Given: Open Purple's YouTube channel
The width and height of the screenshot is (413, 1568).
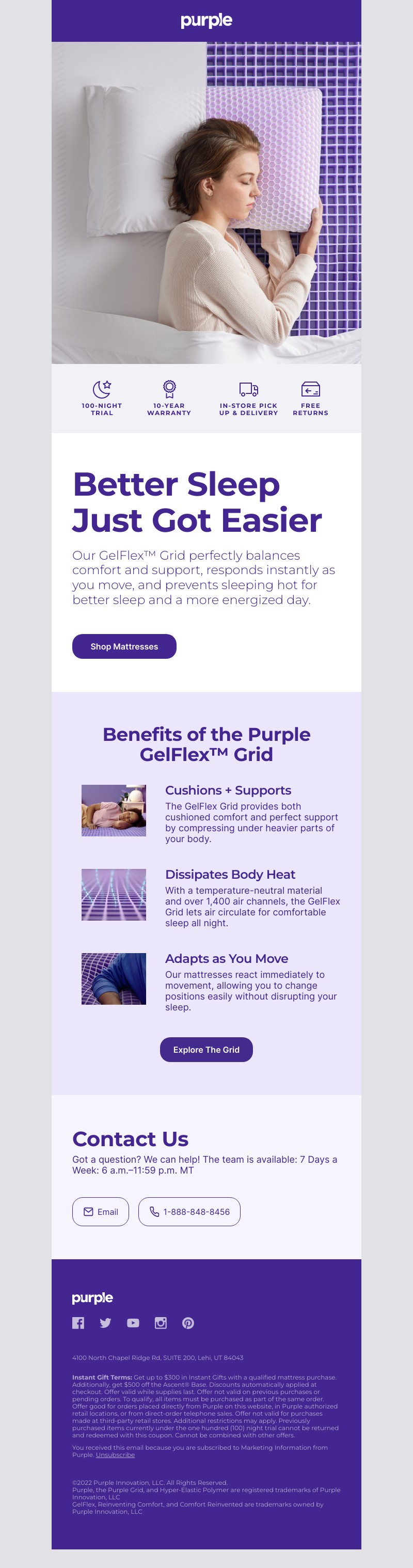Looking at the screenshot, I should [133, 1323].
